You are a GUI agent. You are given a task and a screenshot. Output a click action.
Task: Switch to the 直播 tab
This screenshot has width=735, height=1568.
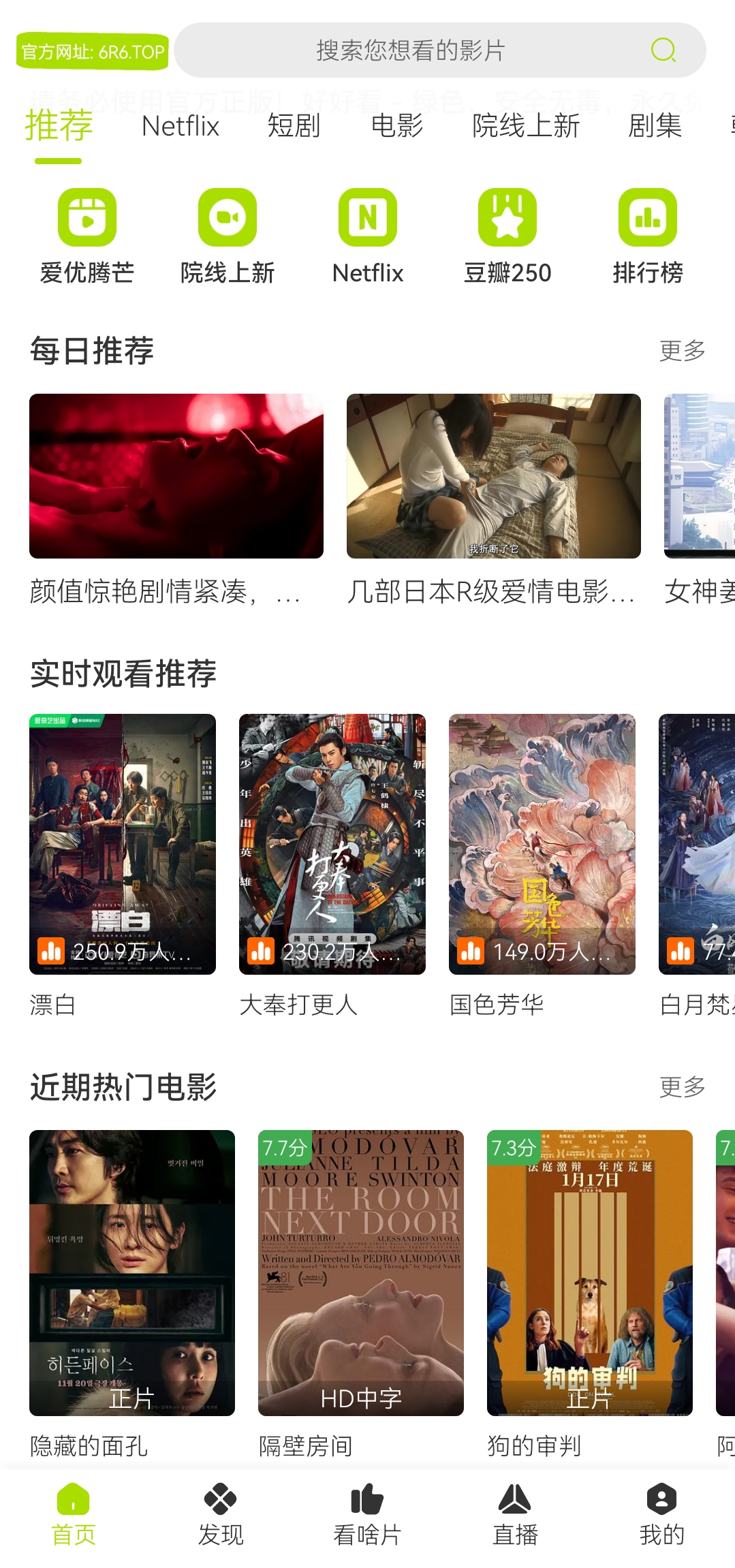tap(515, 1515)
